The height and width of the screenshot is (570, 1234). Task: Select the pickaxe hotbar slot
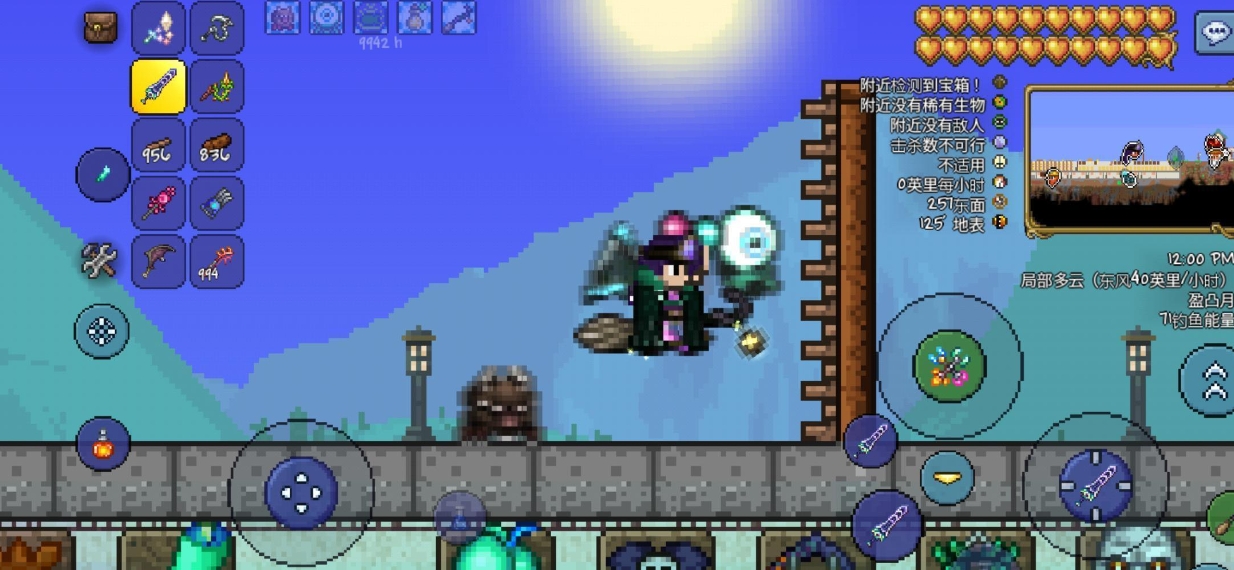point(158,262)
